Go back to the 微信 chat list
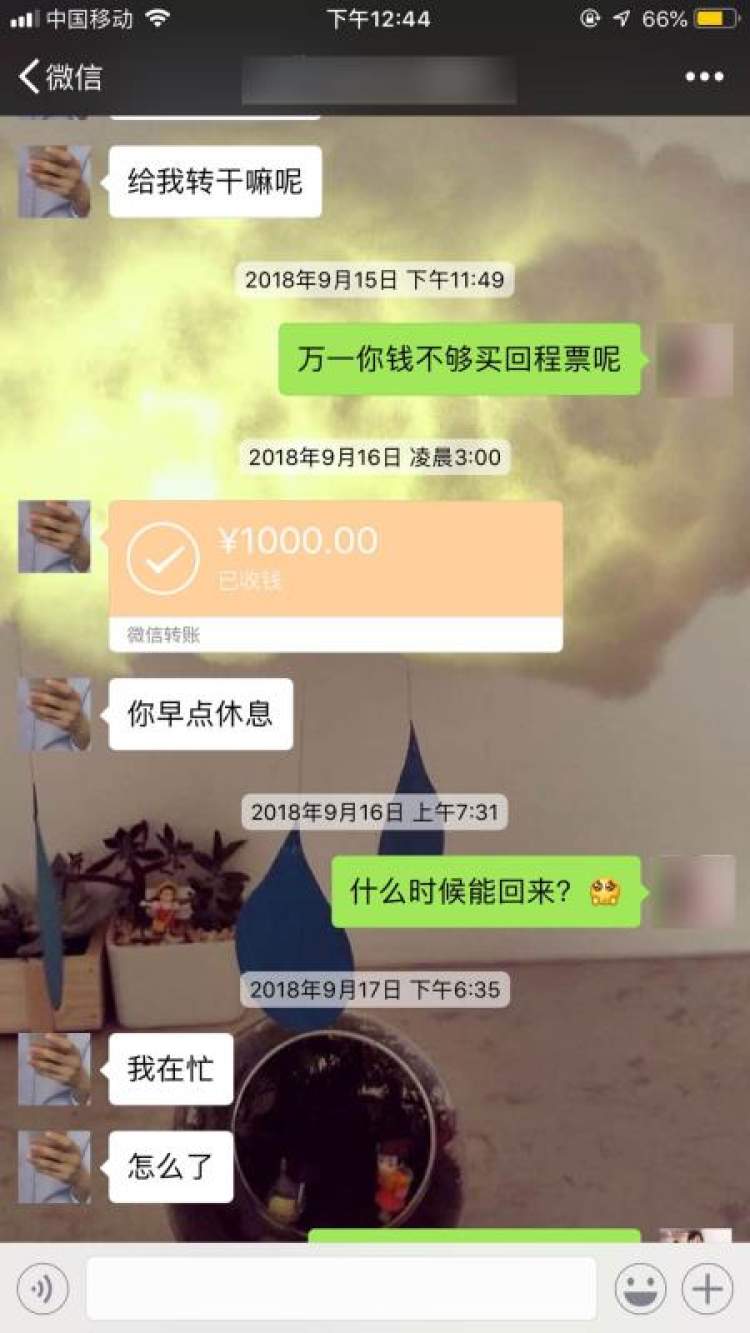This screenshot has height=1333, width=750. coord(60,77)
